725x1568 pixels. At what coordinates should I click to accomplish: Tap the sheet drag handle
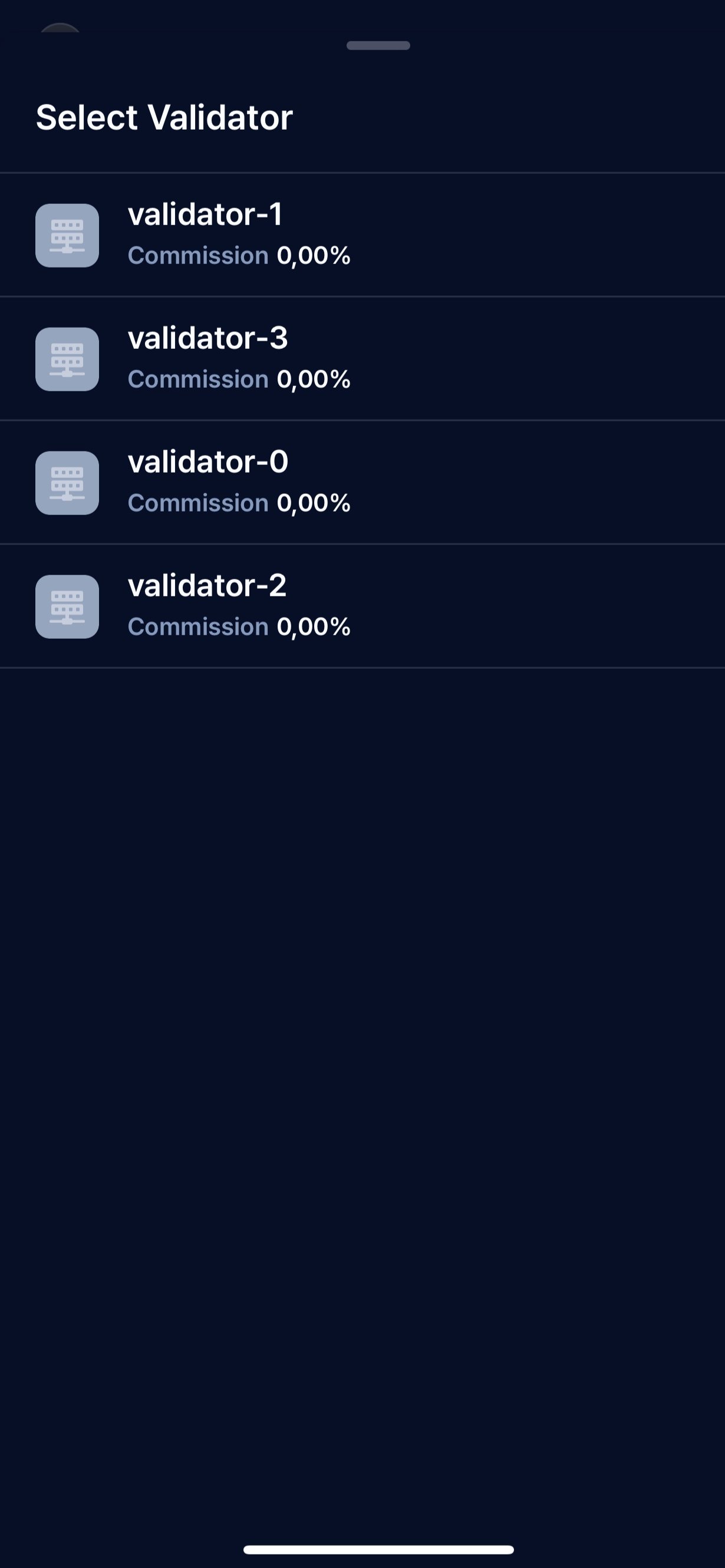(378, 45)
